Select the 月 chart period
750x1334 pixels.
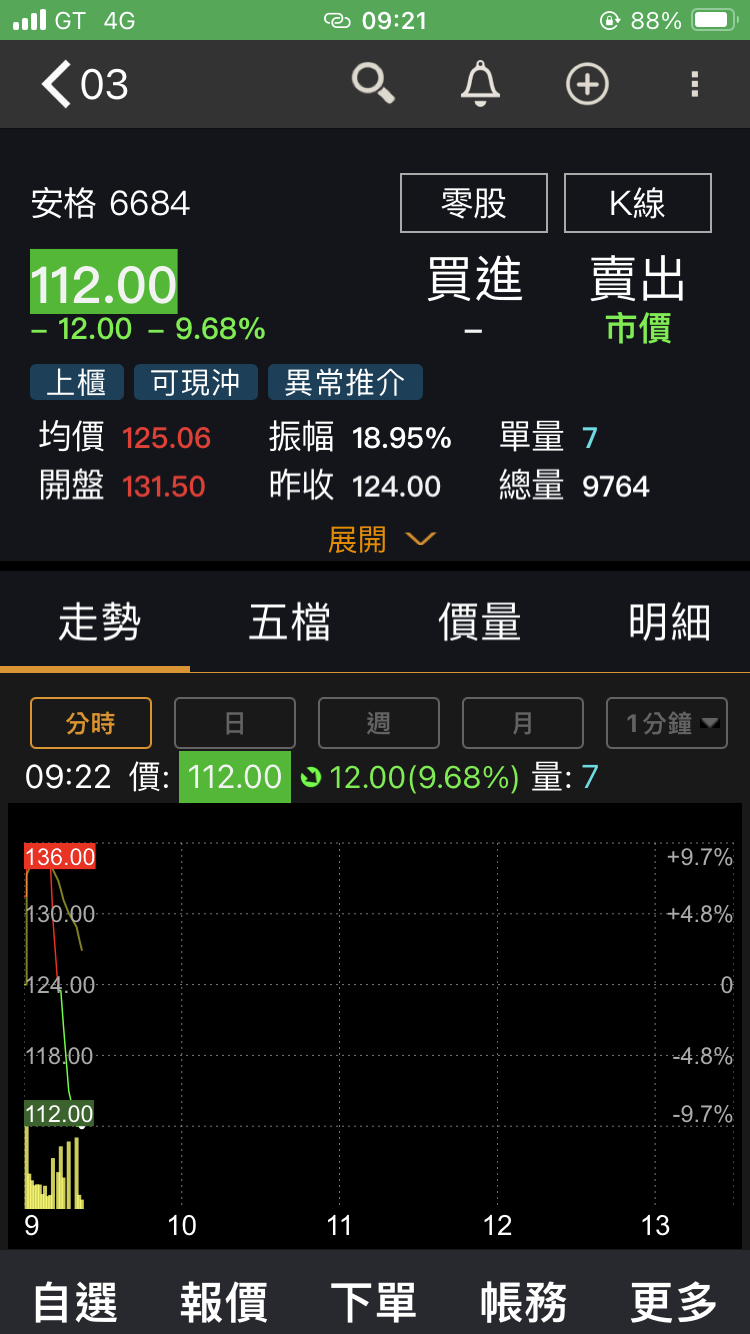(x=523, y=723)
